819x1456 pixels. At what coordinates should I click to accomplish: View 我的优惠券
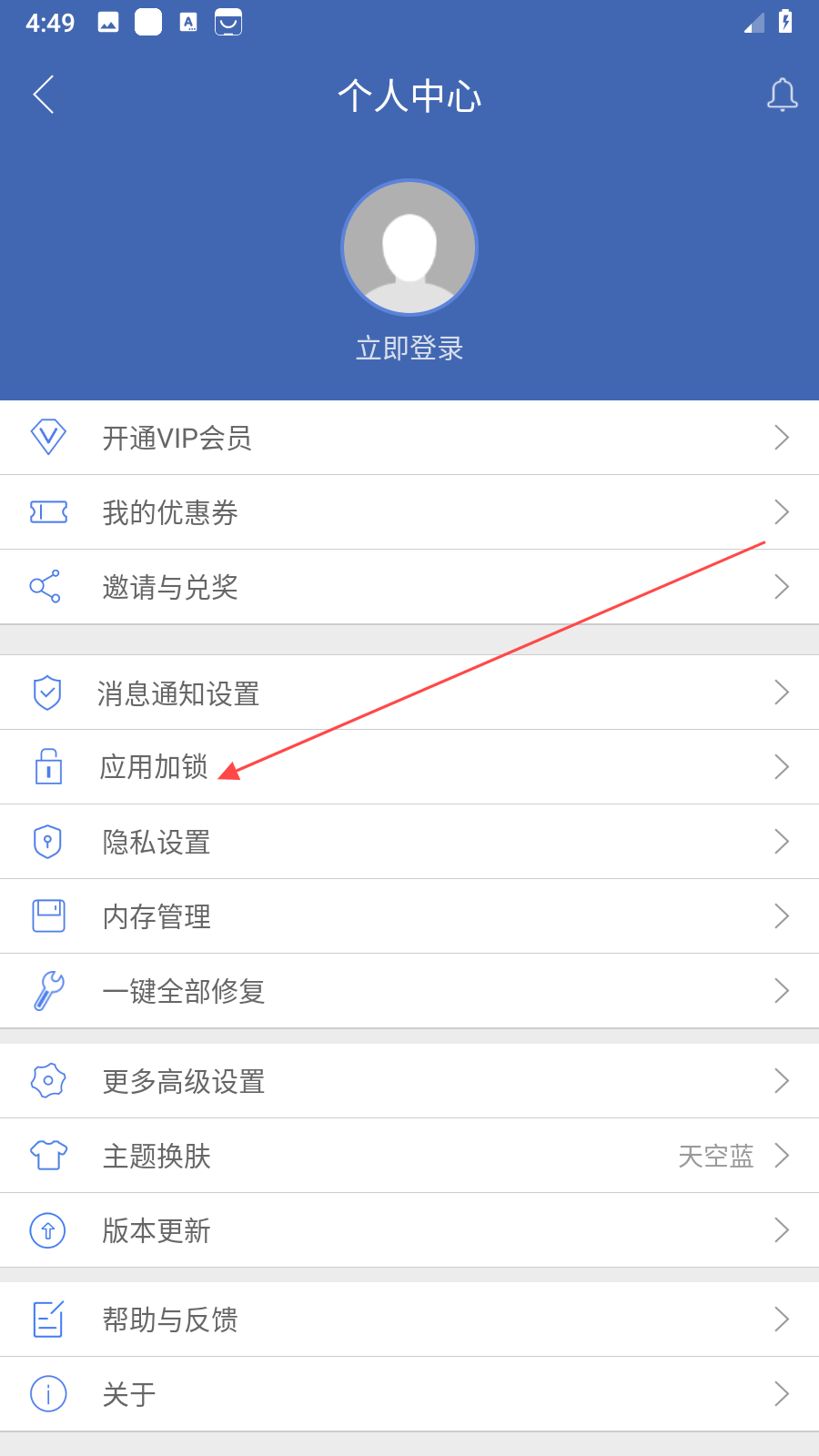(409, 512)
